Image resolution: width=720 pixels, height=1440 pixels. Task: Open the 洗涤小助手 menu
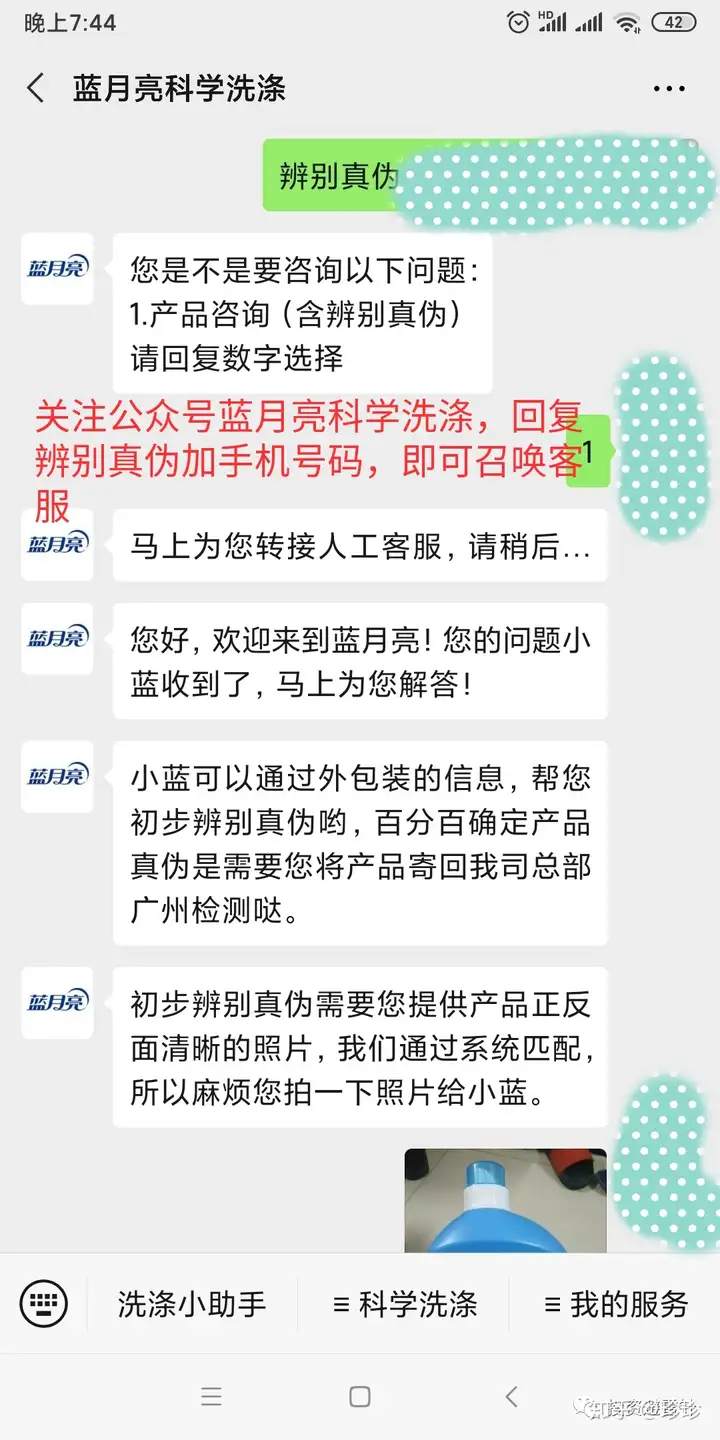pyautogui.click(x=192, y=1304)
